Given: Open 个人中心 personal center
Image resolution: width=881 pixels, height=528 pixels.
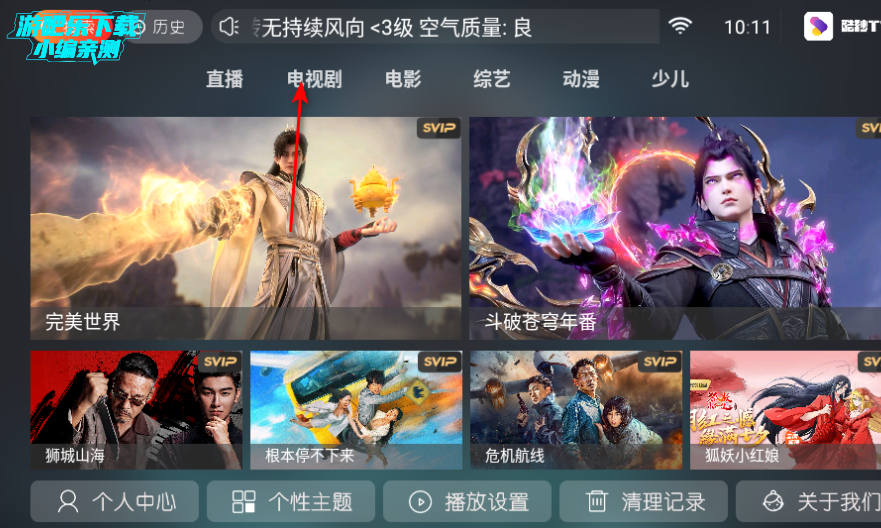Looking at the screenshot, I should (x=115, y=501).
